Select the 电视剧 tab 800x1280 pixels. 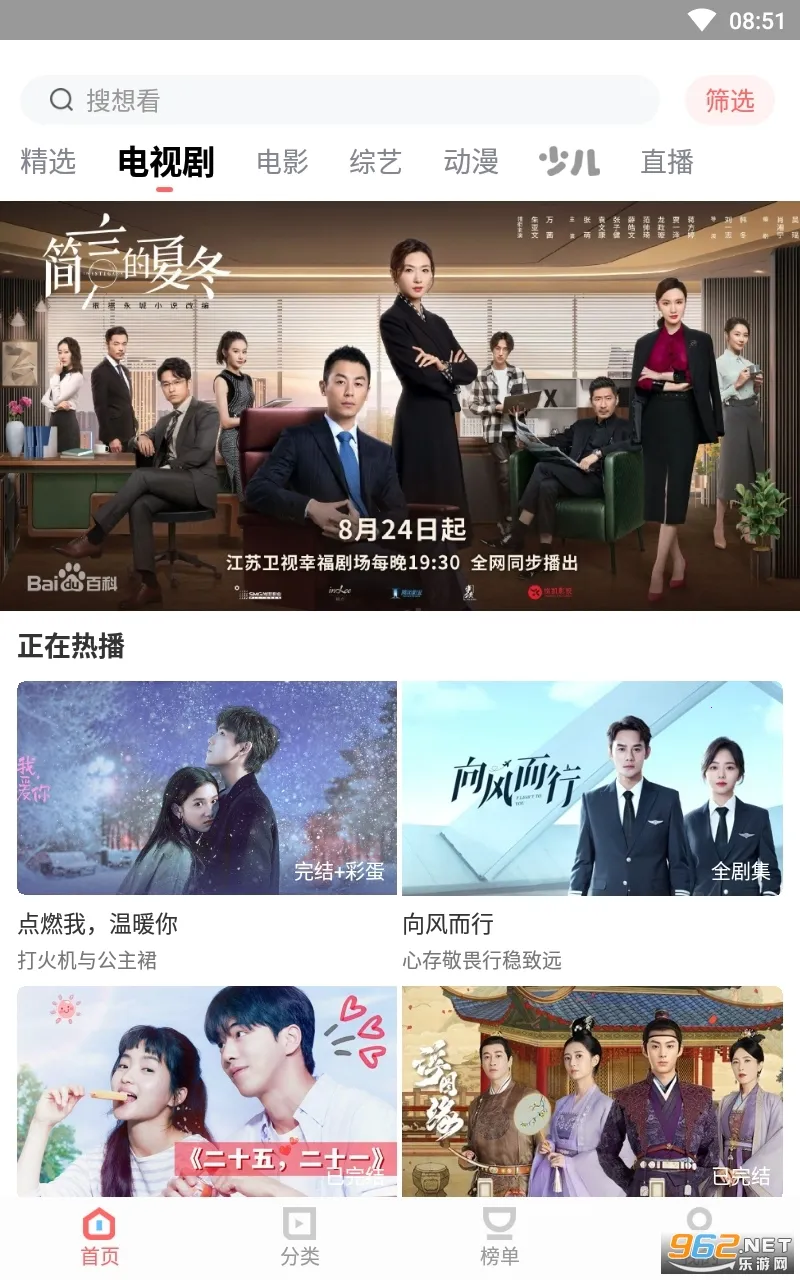click(x=165, y=161)
